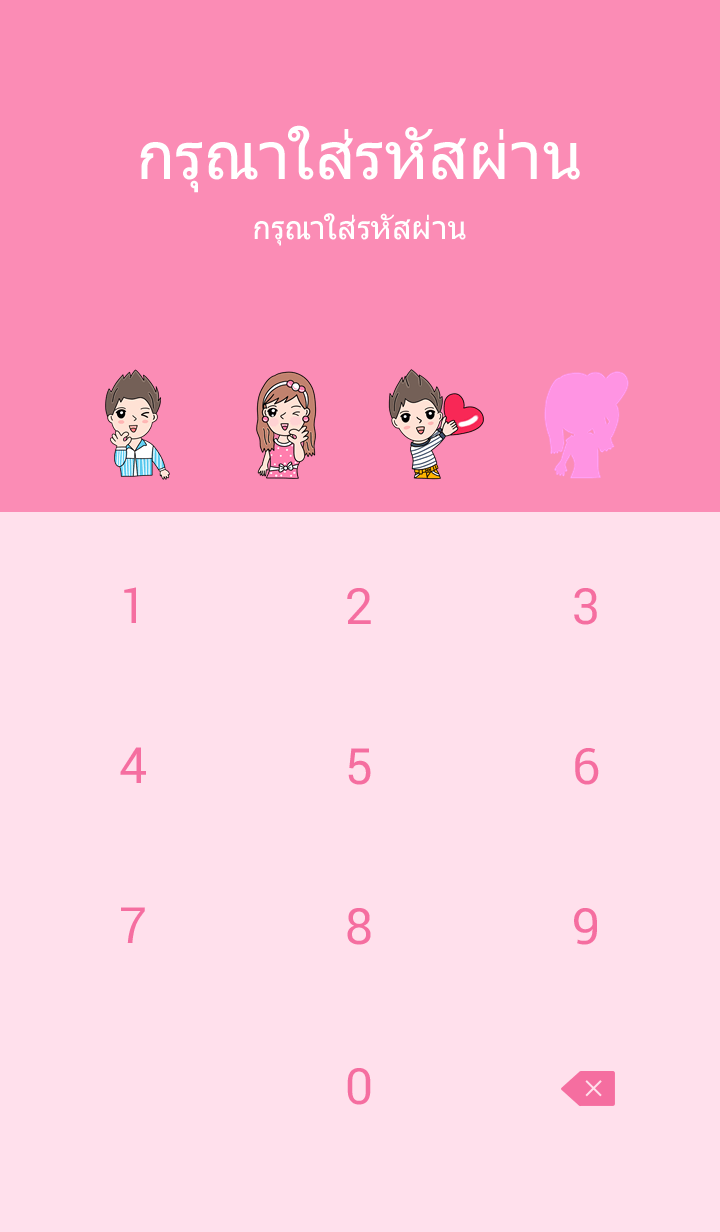The image size is (720, 1232).
Task: Enter digit 1 on the passcode keypad
Action: coord(133,607)
